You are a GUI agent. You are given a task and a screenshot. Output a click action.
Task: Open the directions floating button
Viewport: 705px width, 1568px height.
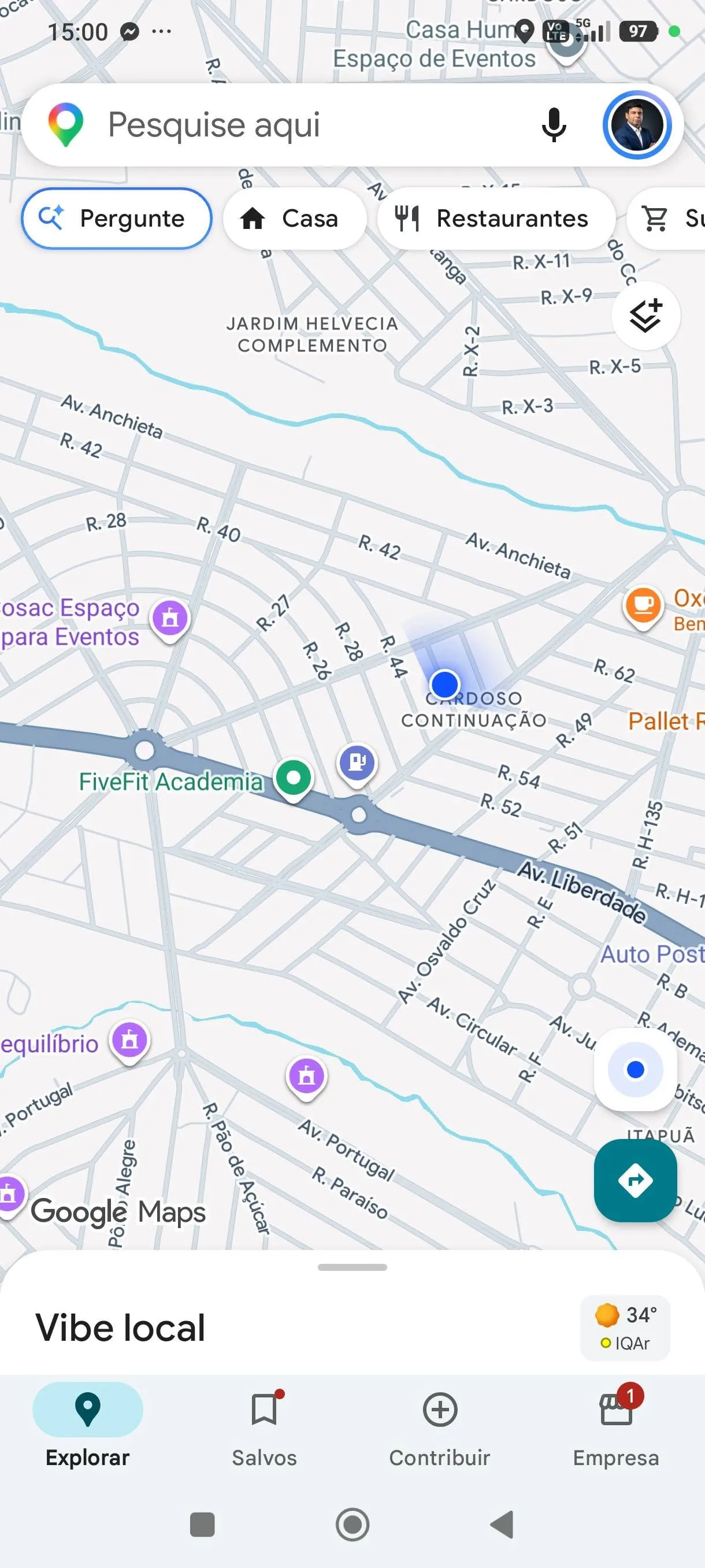(x=636, y=1180)
